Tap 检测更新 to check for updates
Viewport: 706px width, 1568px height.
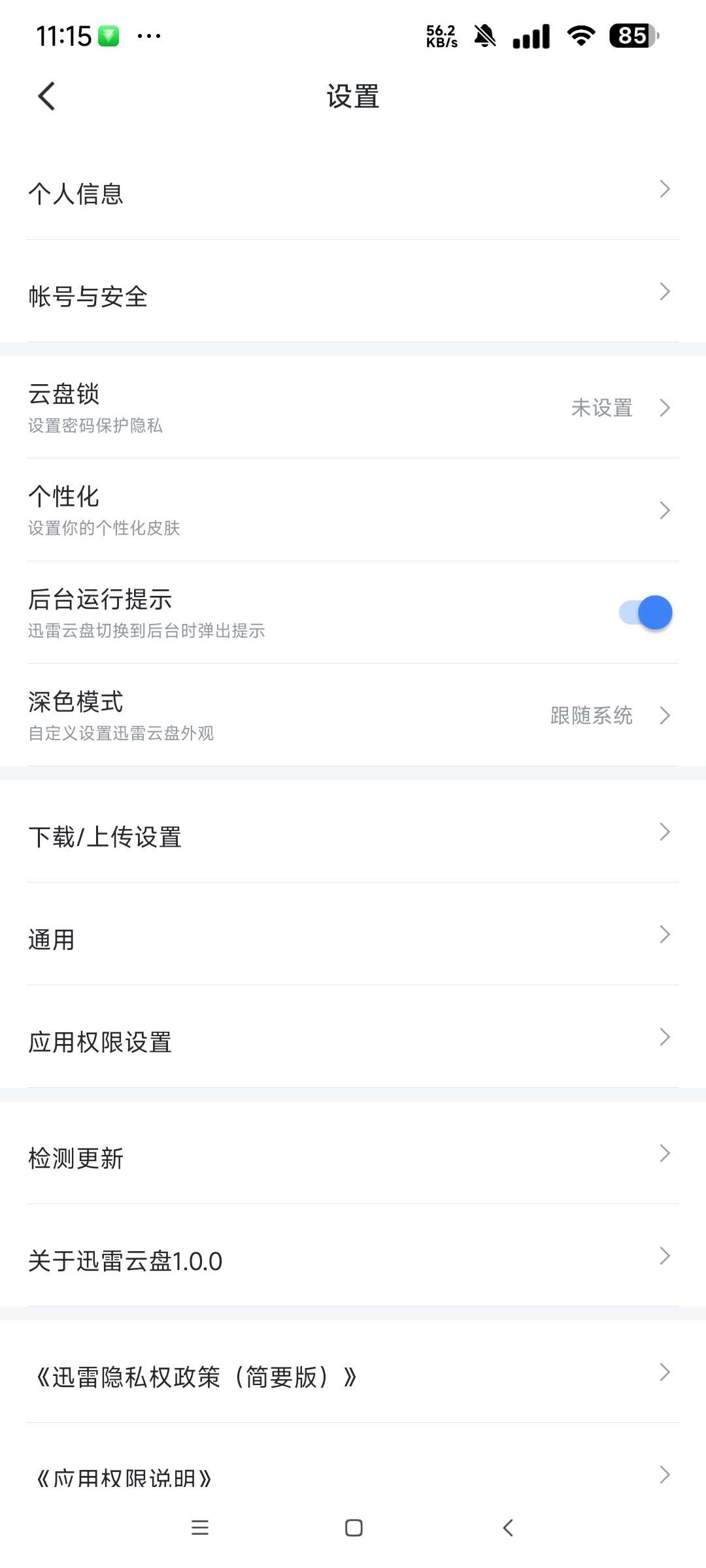[353, 1158]
